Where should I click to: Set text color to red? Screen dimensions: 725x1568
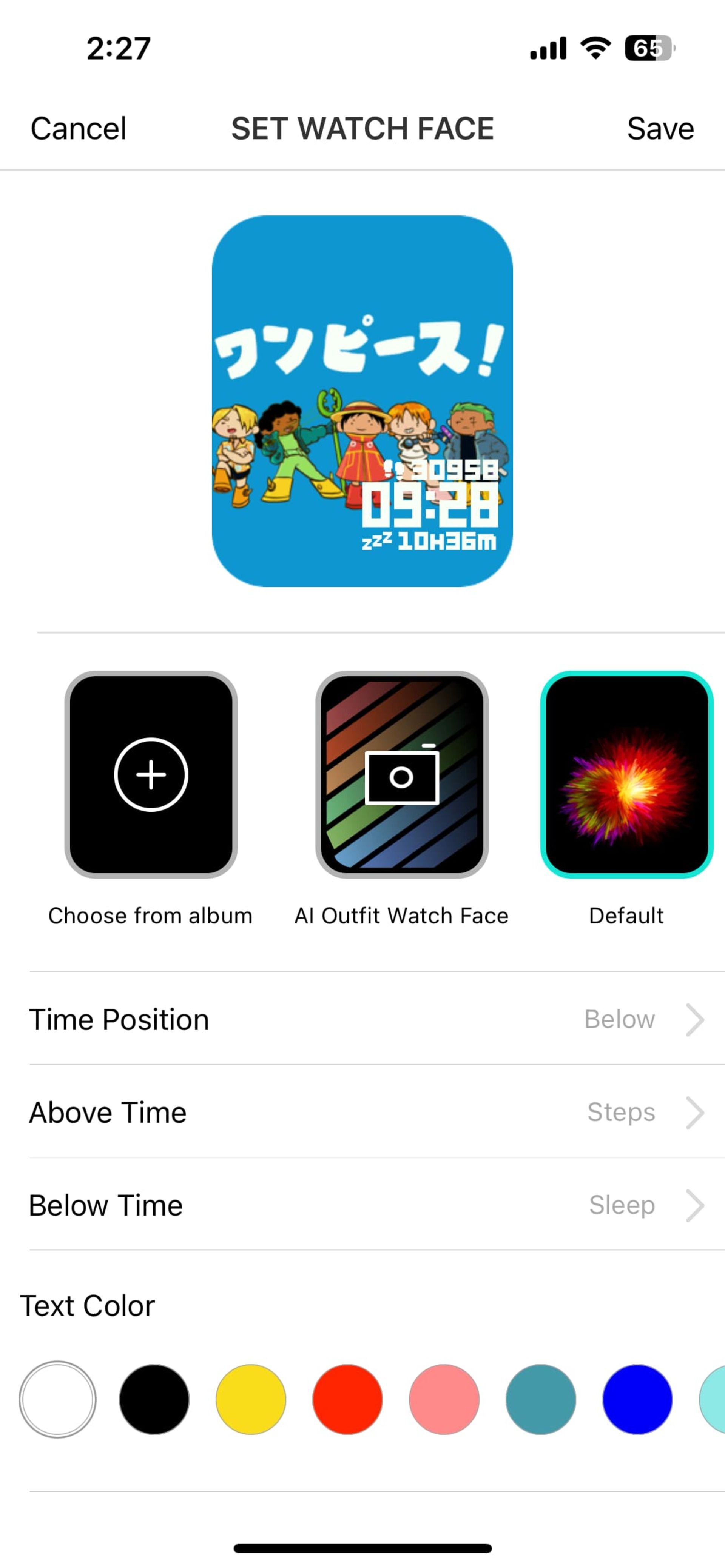[347, 1399]
